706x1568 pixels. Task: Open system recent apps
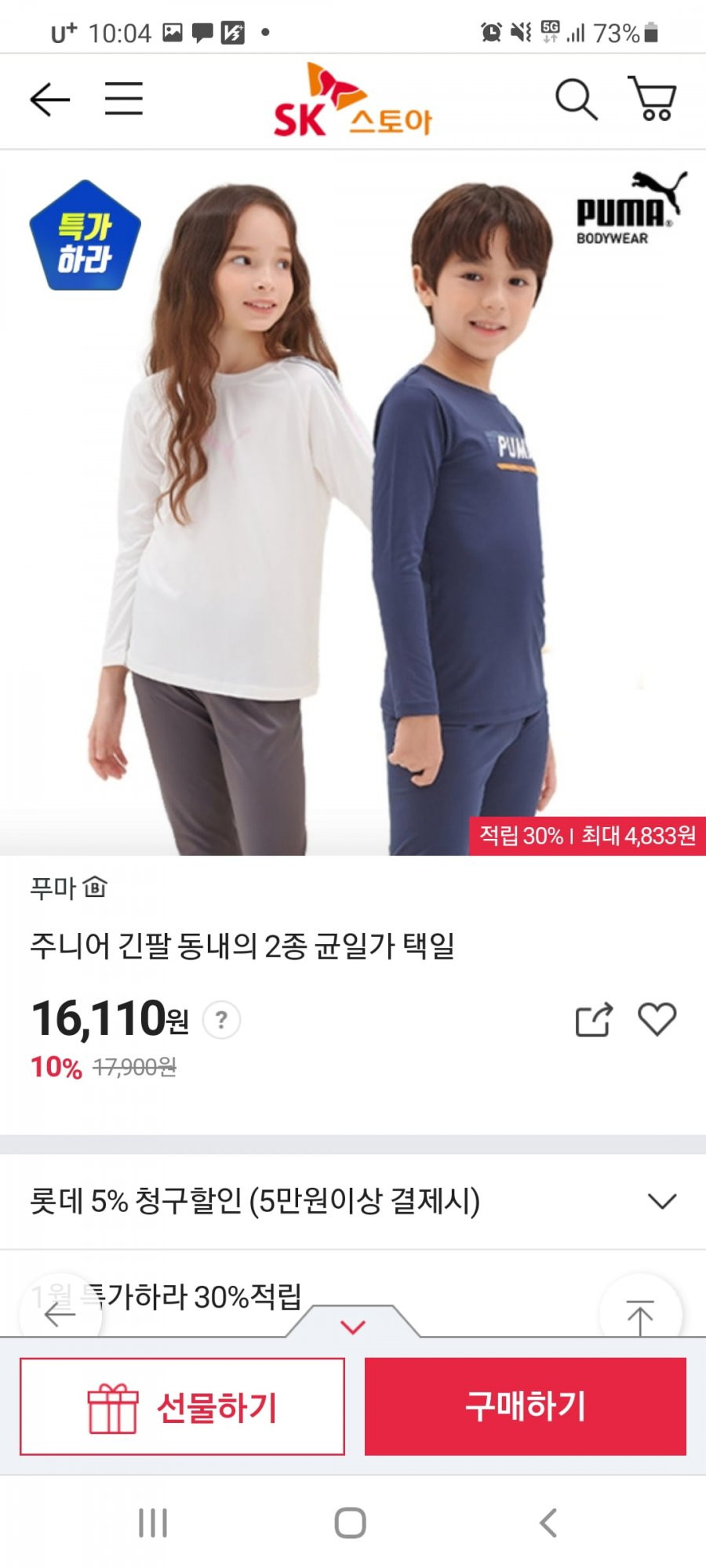153,1523
